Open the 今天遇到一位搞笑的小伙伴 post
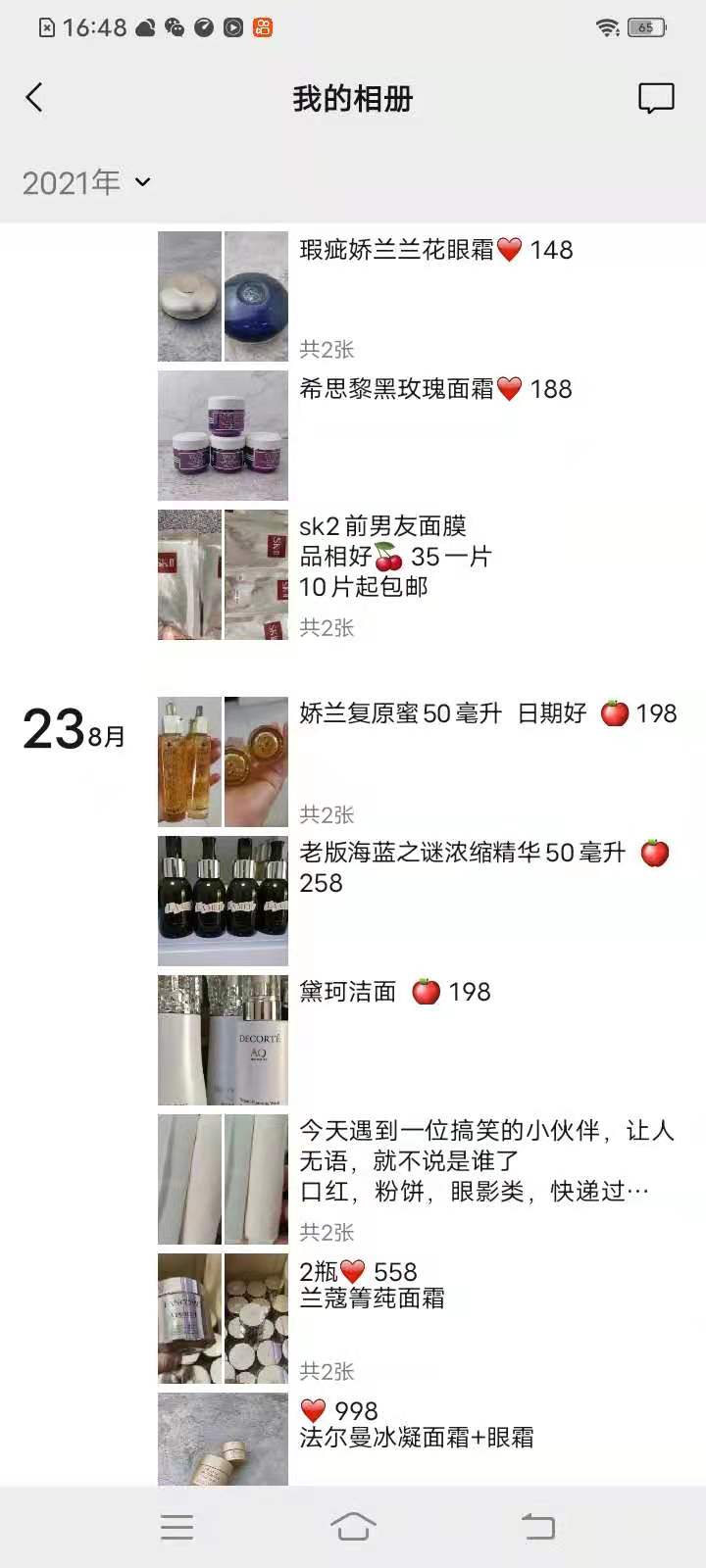This screenshot has height=1568, width=706. click(x=485, y=1161)
